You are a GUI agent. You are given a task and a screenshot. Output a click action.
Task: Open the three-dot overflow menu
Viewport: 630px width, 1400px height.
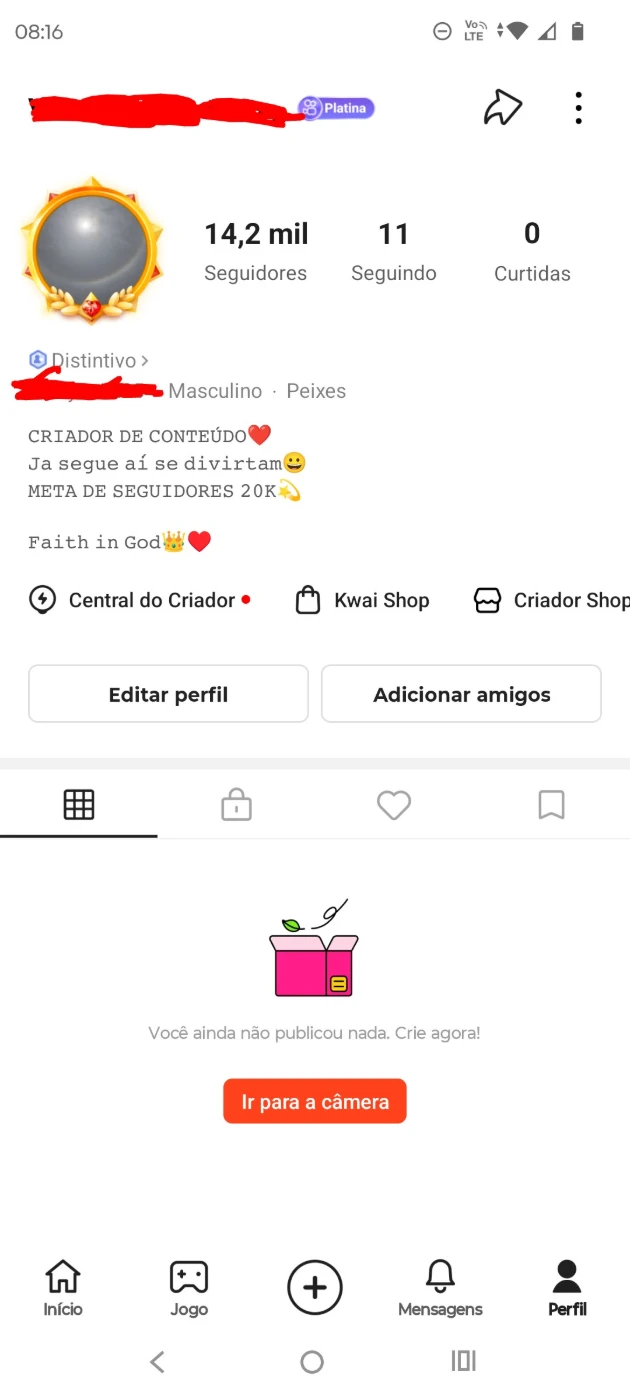[x=578, y=108]
